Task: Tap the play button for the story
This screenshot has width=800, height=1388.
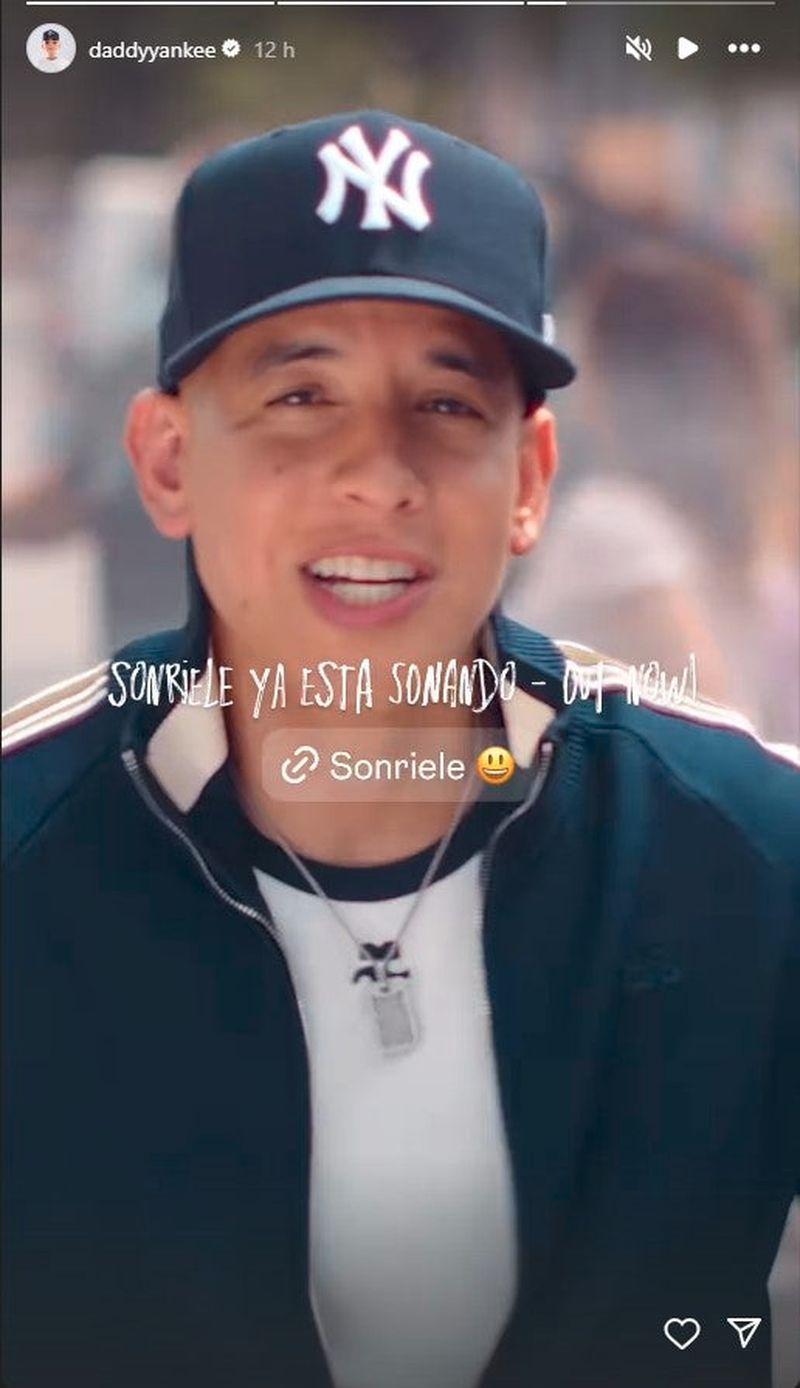Action: coord(687,48)
